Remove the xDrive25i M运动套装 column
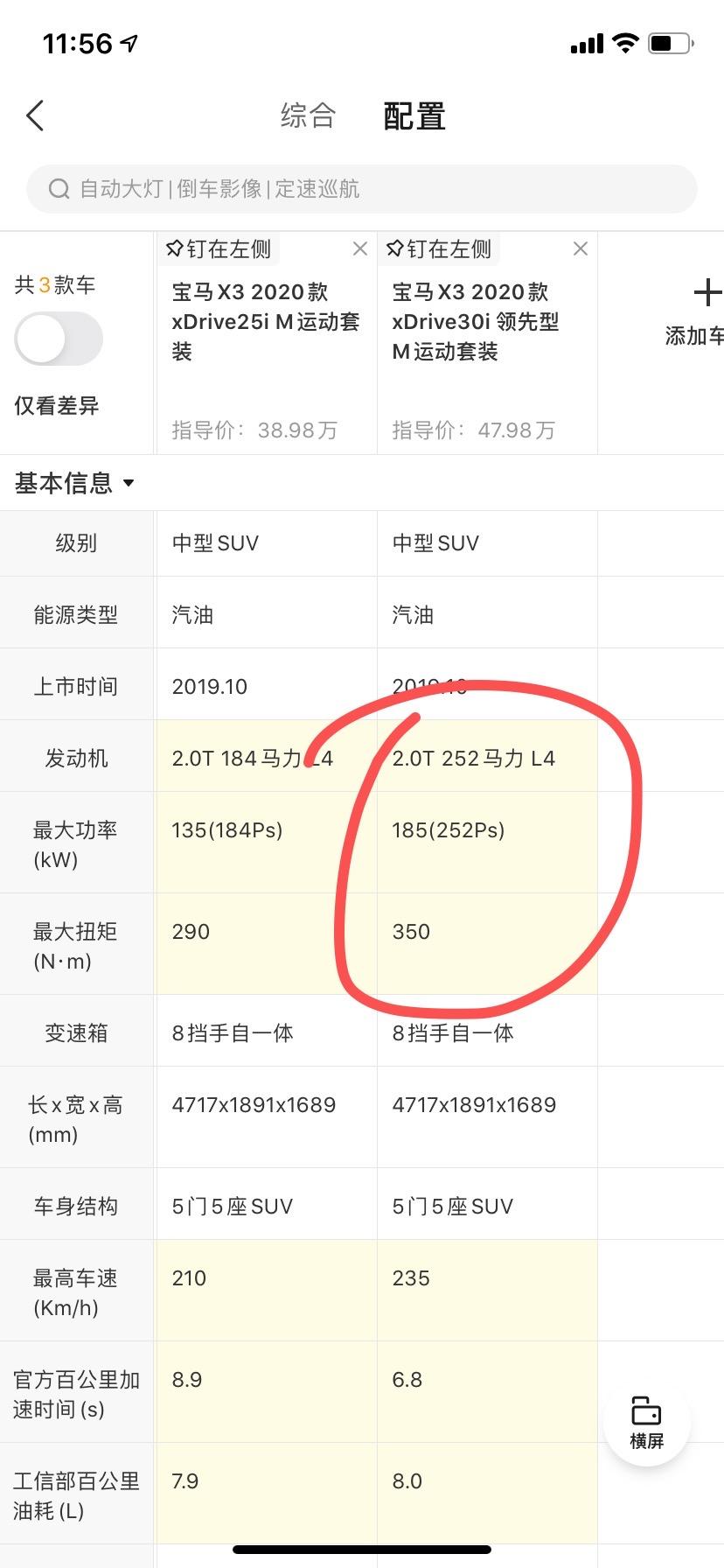The image size is (724, 1568). click(x=359, y=249)
